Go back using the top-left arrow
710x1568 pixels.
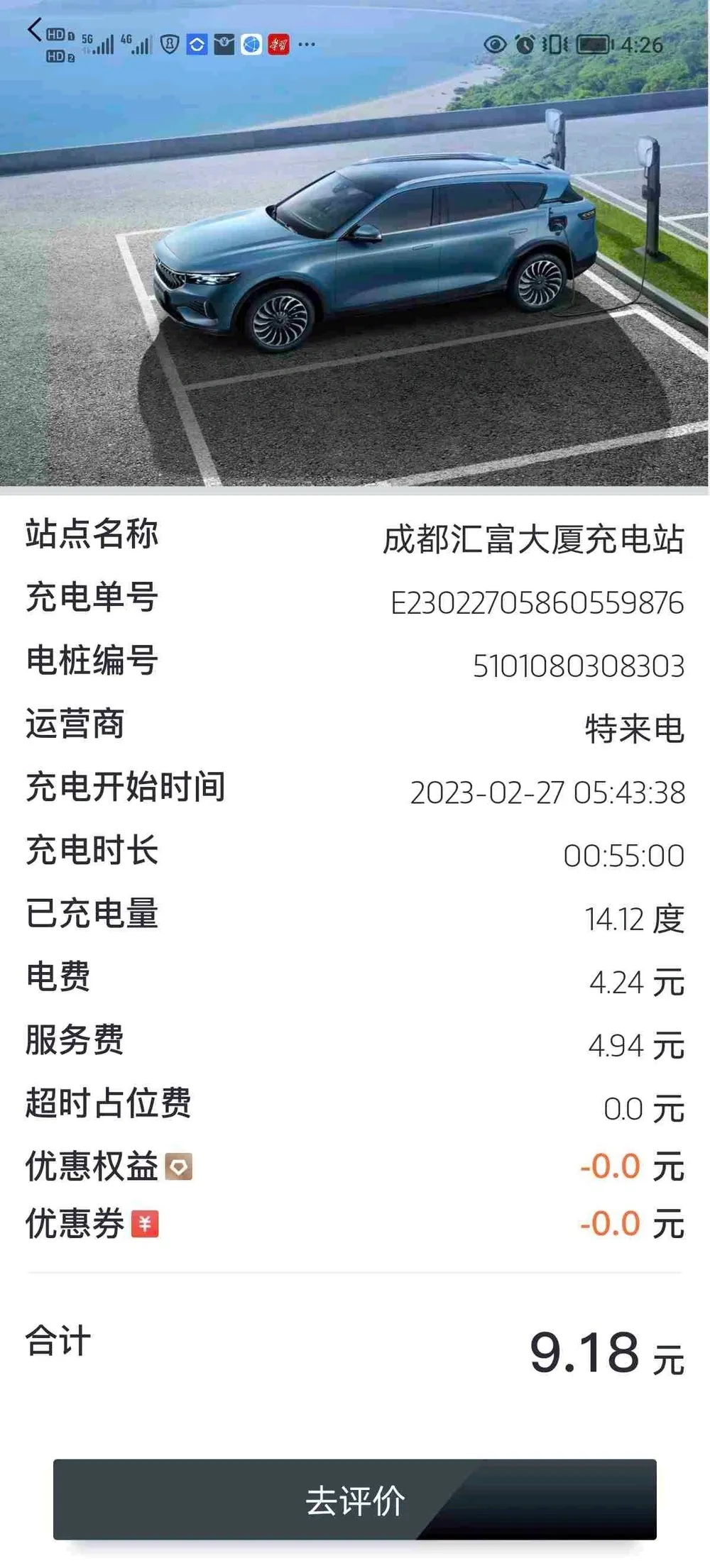(34, 30)
